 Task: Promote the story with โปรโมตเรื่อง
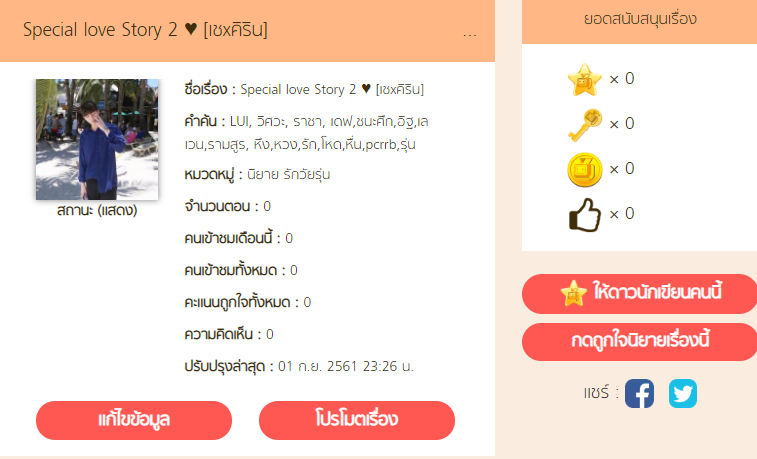pyautogui.click(x=356, y=420)
